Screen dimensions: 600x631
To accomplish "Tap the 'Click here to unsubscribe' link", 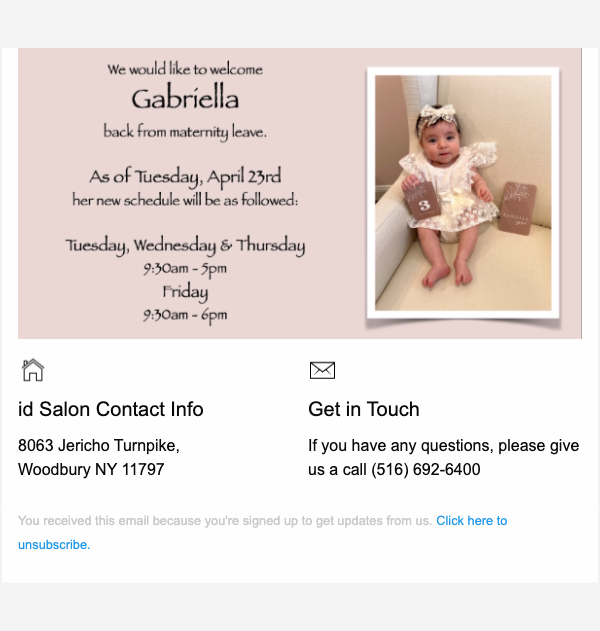I will 471,521.
